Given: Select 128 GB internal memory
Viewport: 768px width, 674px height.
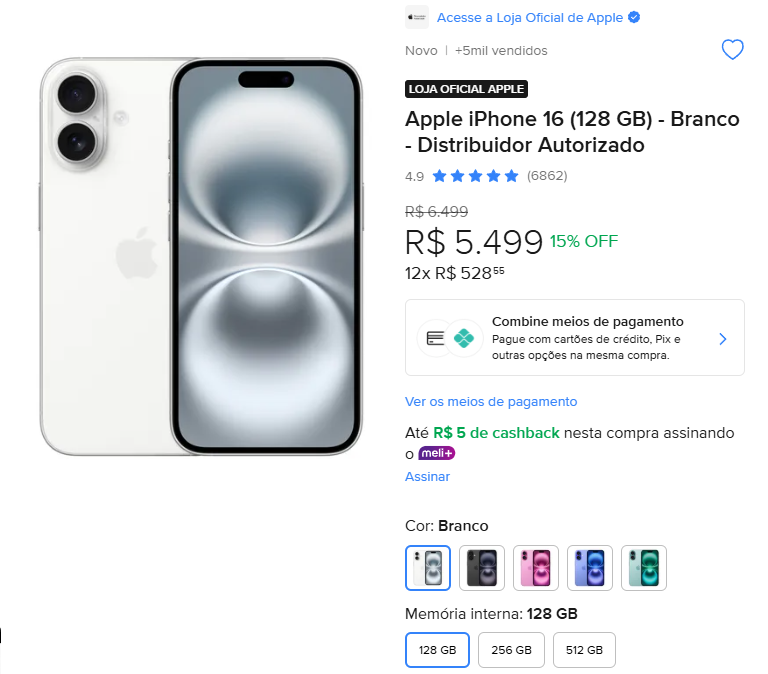Looking at the screenshot, I should (437, 650).
